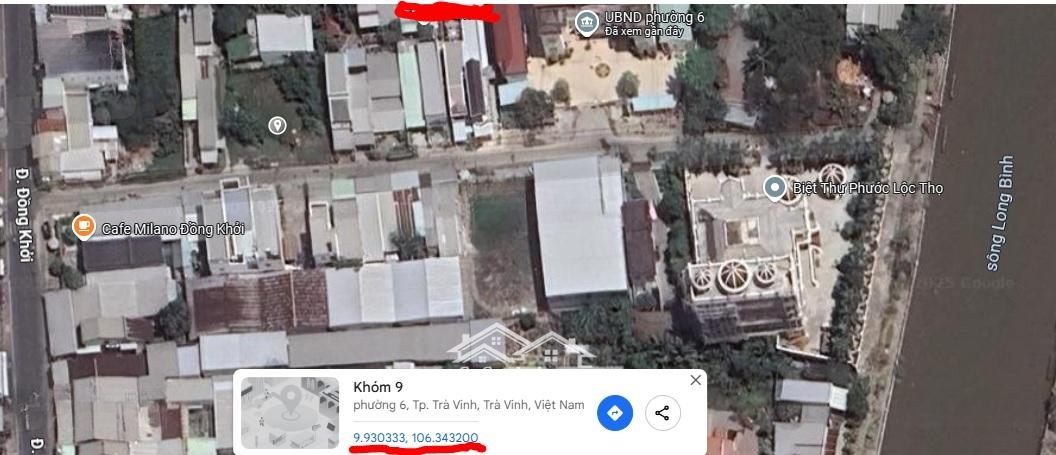The height and width of the screenshot is (455, 1056).
Task: Open the Khóm 9 place thumbnail
Action: point(290,412)
